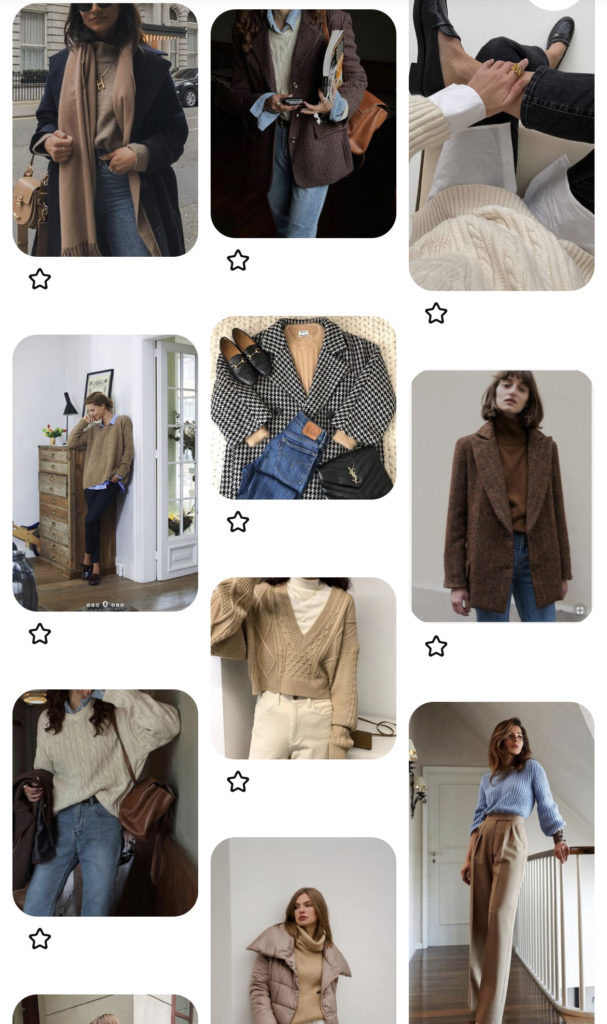This screenshot has width=607, height=1024.
Task: Star the brown tweed blazer pin
Action: point(436,647)
